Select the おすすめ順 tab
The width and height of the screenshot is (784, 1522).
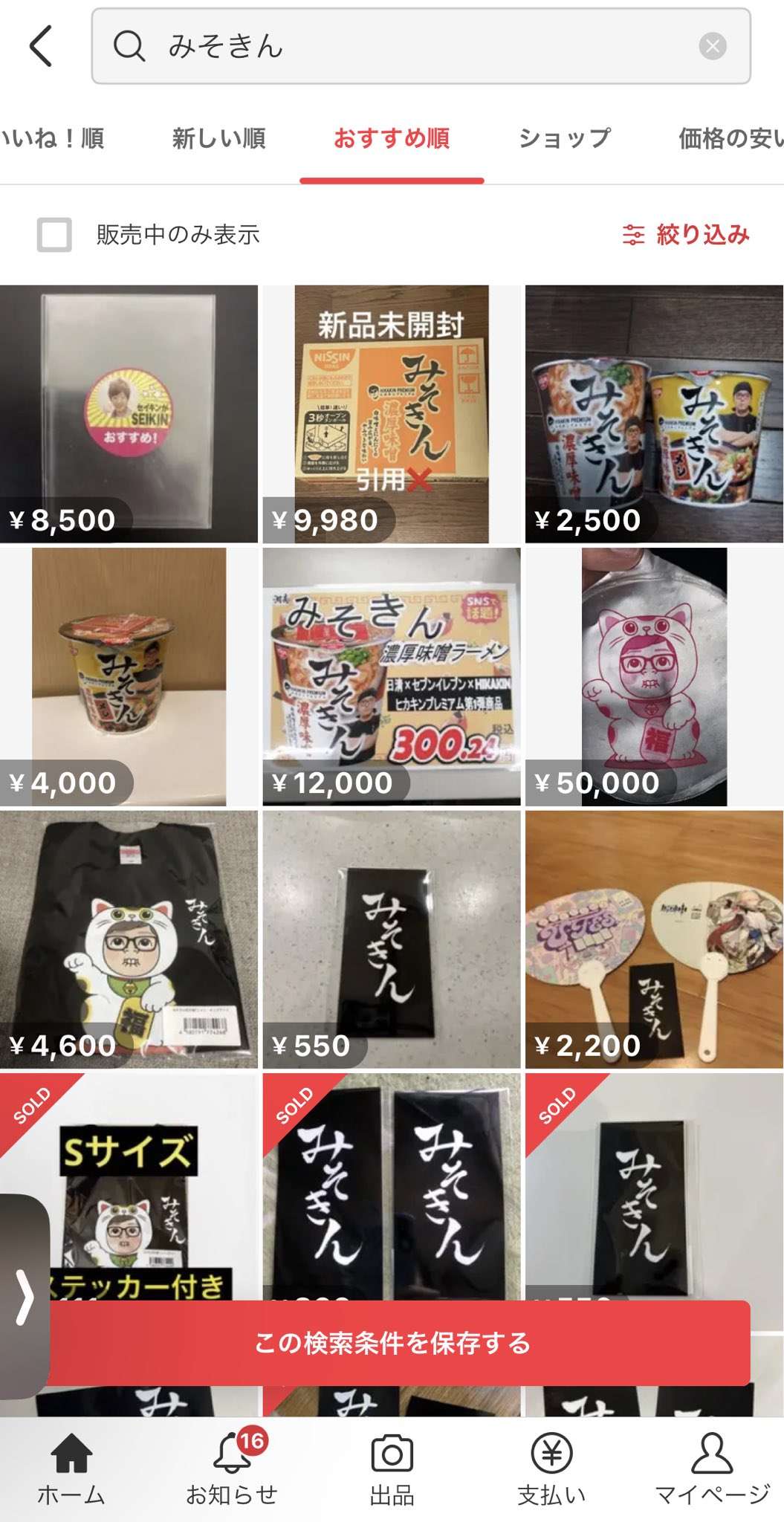(392, 138)
